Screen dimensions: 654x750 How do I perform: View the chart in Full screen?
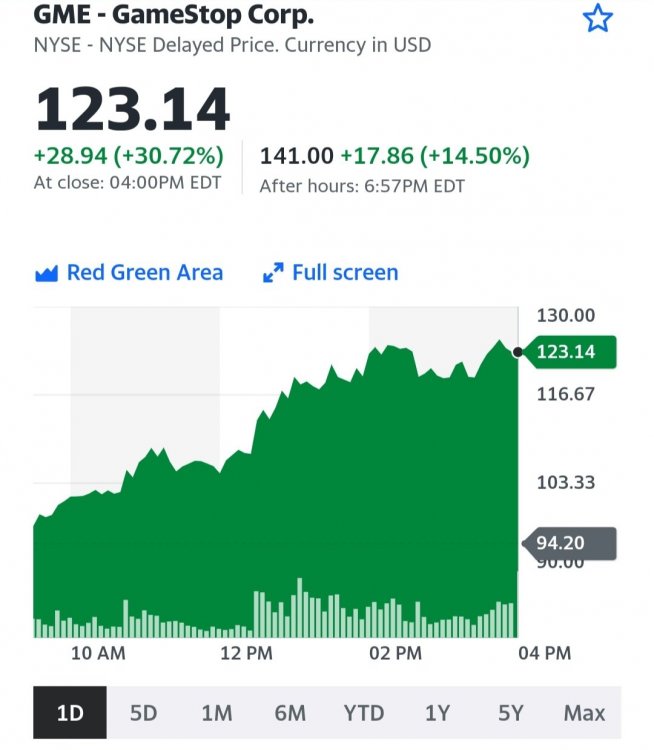tap(330, 273)
